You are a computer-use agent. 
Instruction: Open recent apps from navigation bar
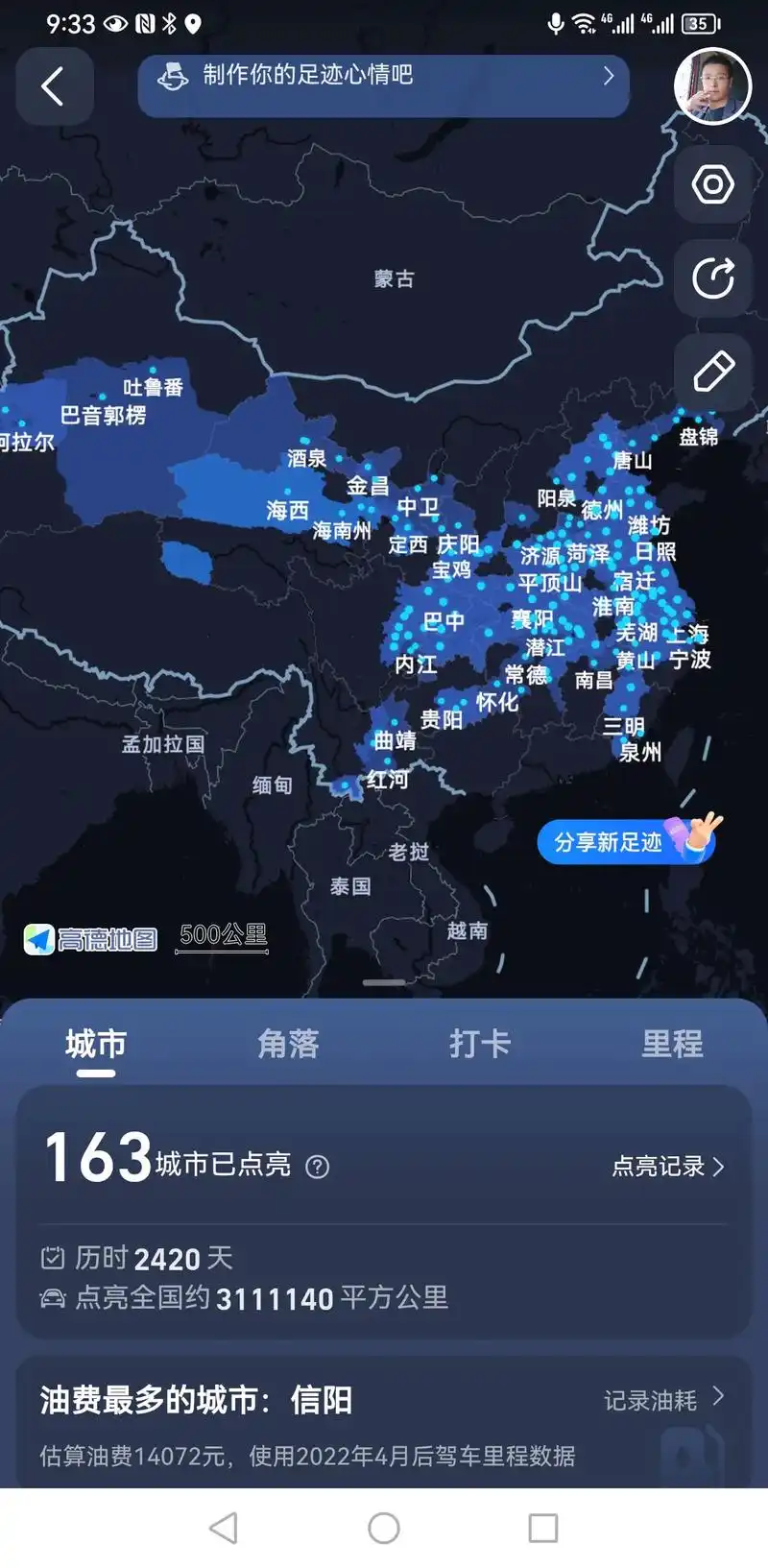[543, 1528]
